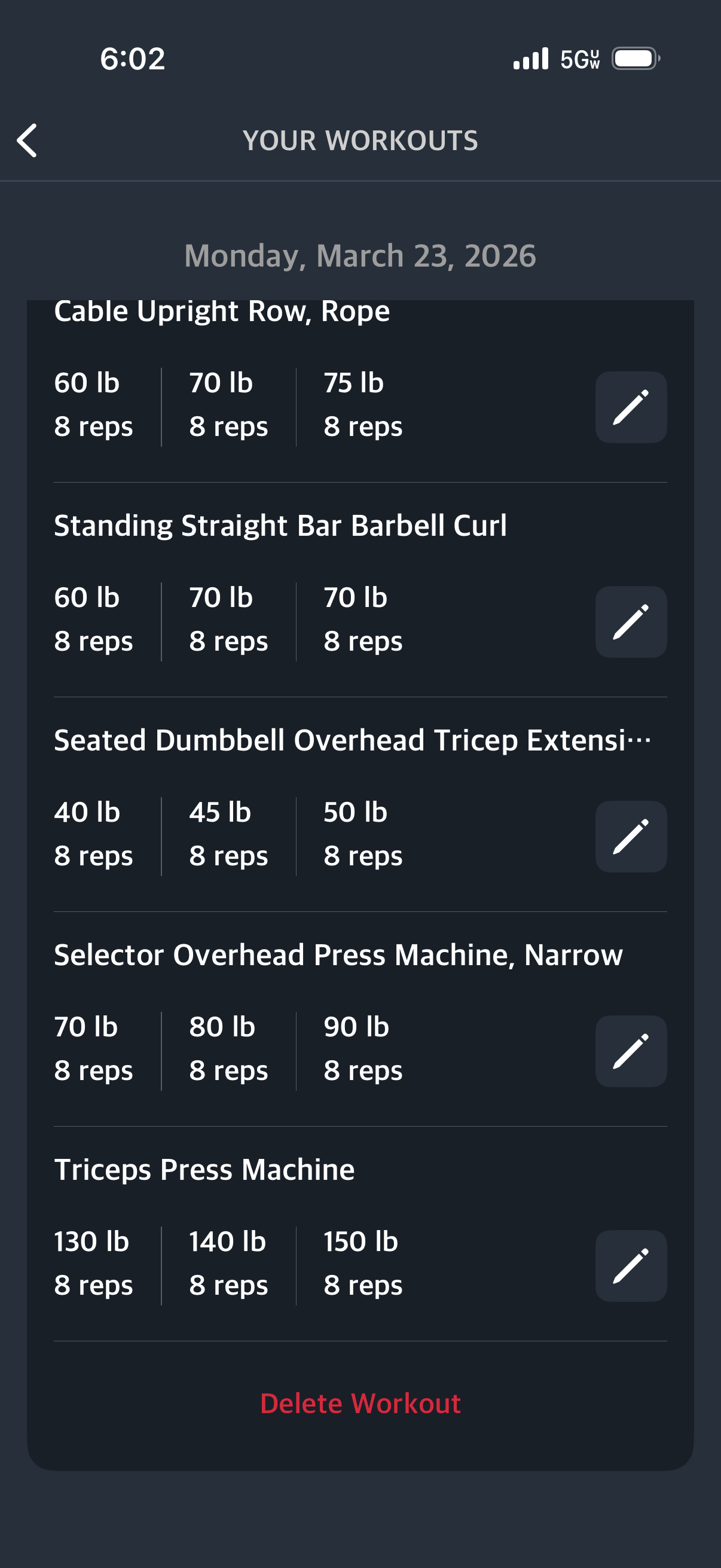
Task: Edit the Standing Straight Bar Barbell Curl
Action: pyautogui.click(x=630, y=621)
